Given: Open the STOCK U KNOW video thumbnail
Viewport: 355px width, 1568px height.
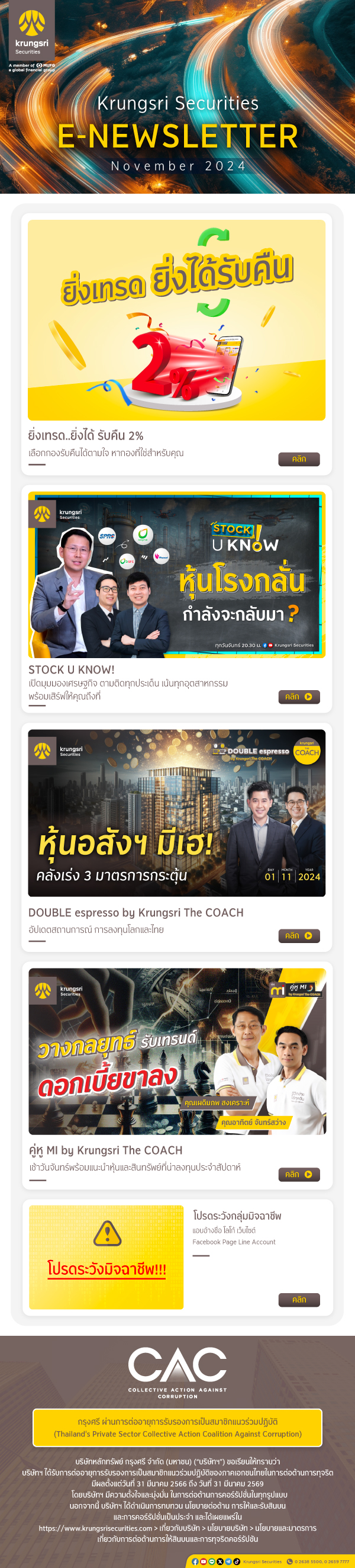Looking at the screenshot, I should pyautogui.click(x=176, y=574).
